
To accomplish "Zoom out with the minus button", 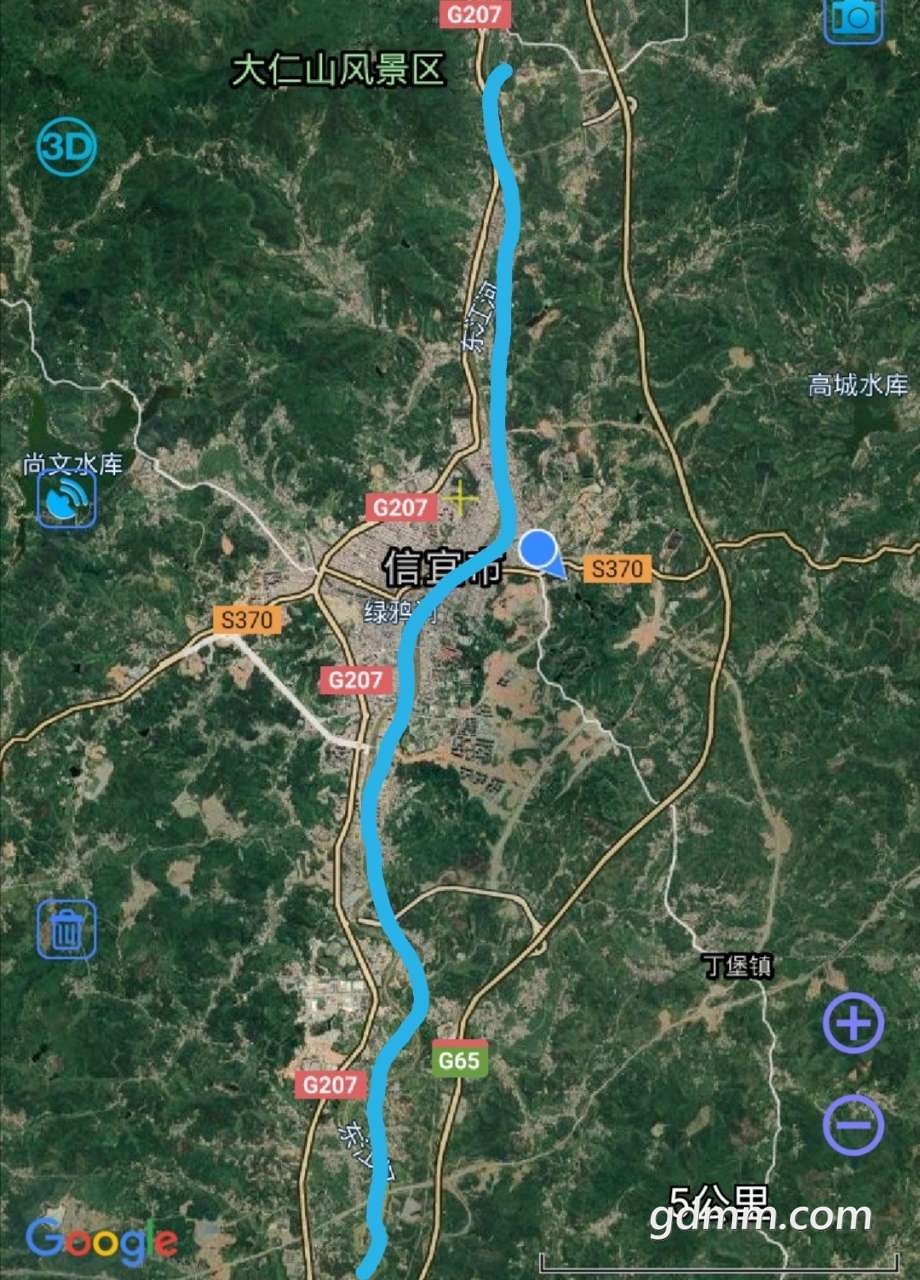I will (853, 1124).
